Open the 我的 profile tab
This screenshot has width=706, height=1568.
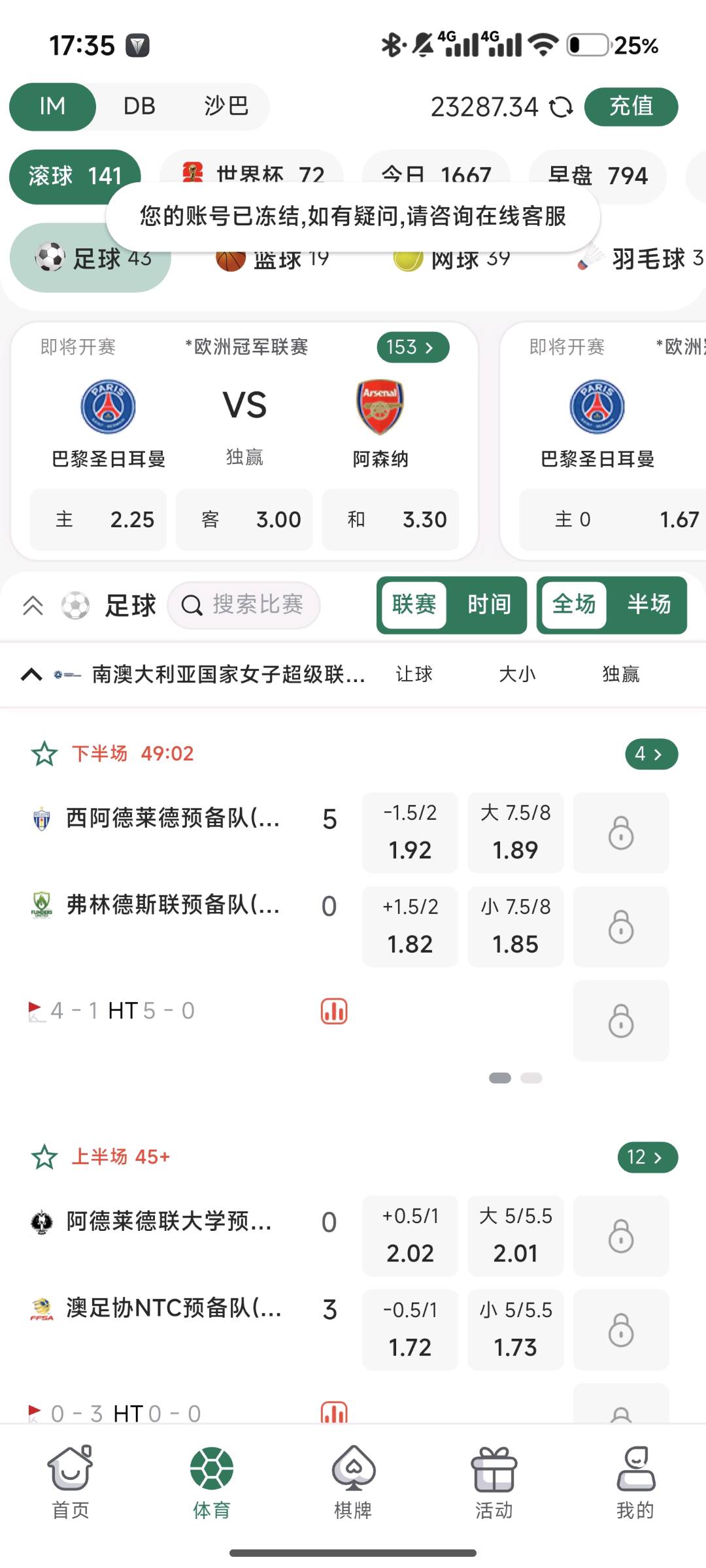(635, 1483)
